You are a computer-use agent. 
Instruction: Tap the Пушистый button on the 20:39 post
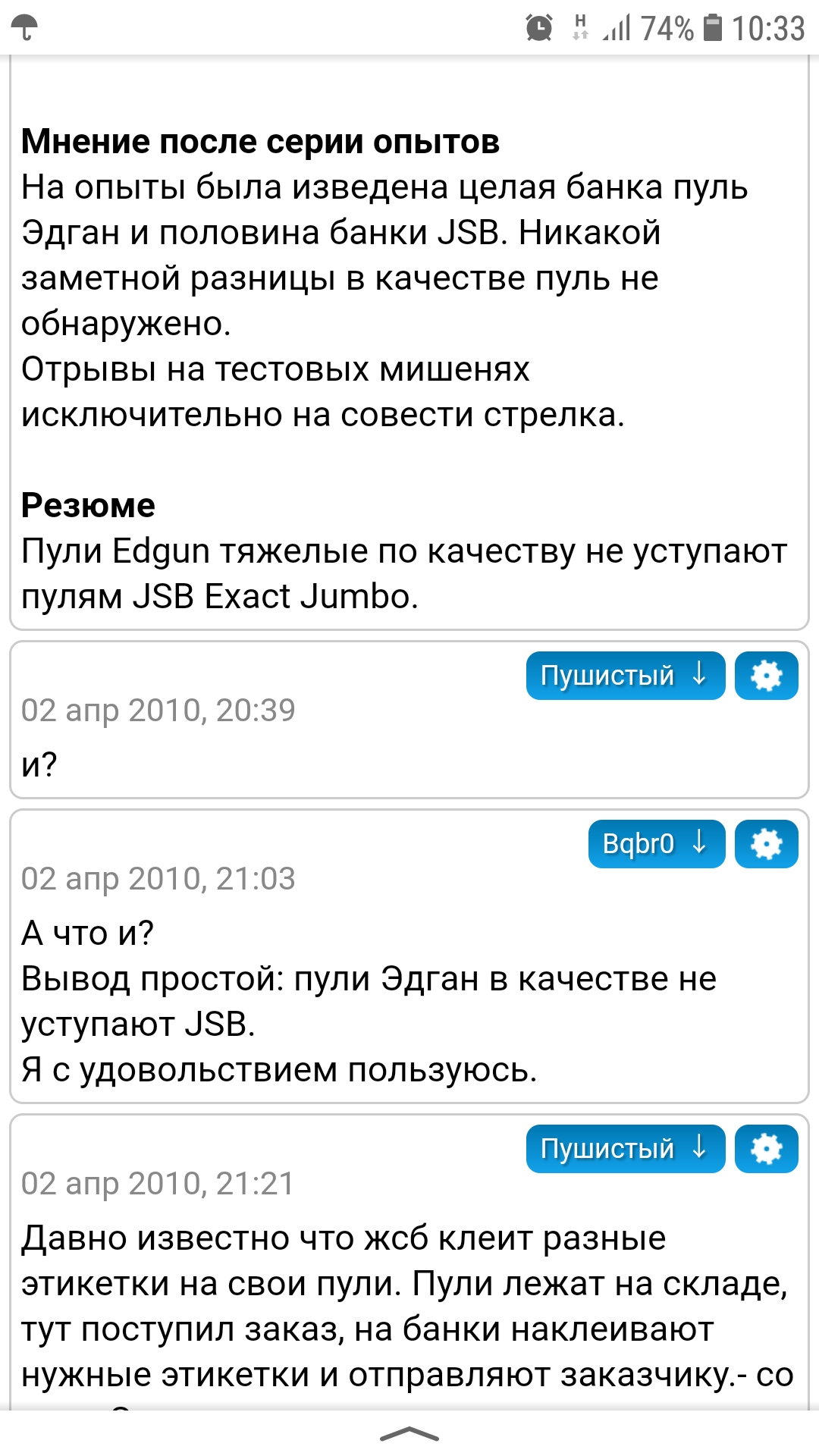point(625,675)
